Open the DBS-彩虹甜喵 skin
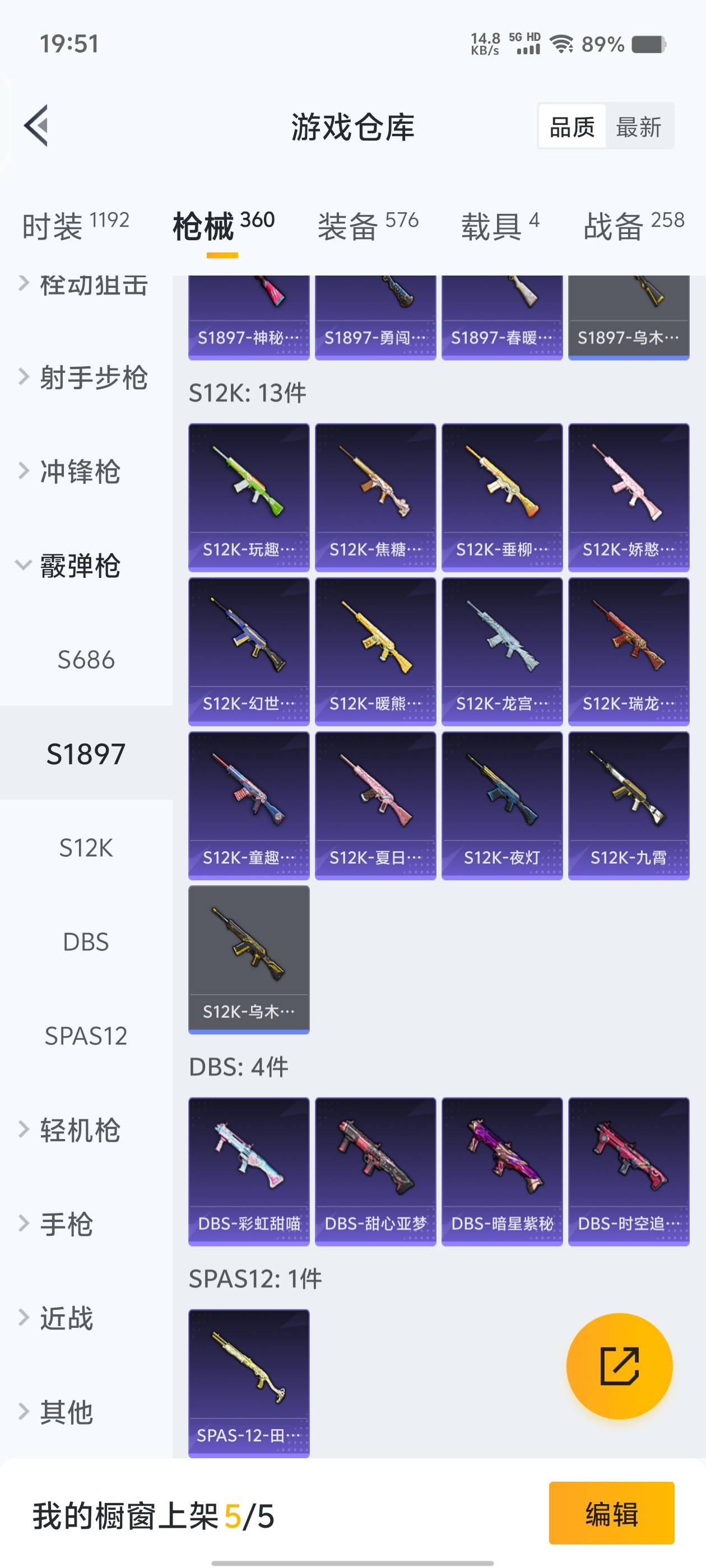The image size is (706, 1568). pos(249,1171)
